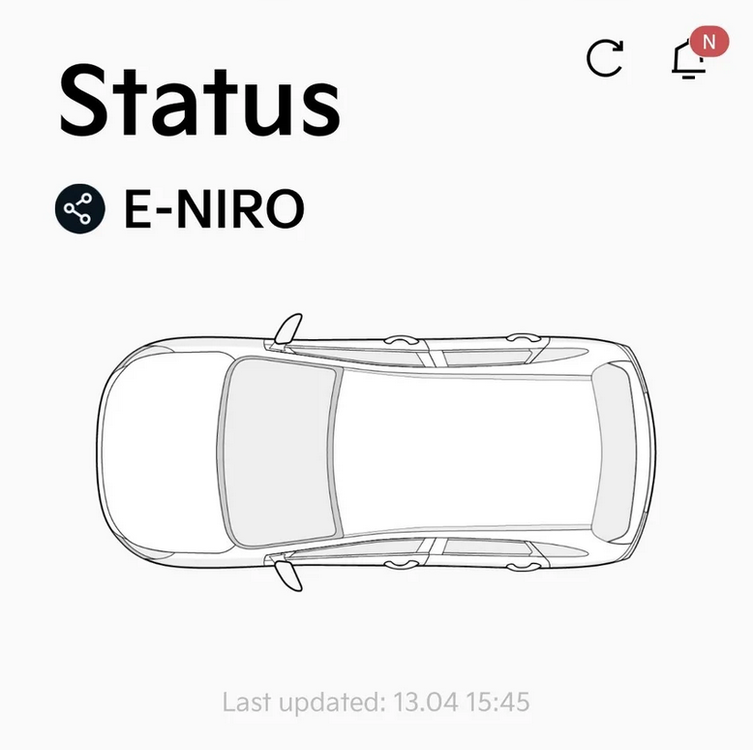Open the notifications bell
This screenshot has width=753, height=750.
[690, 59]
